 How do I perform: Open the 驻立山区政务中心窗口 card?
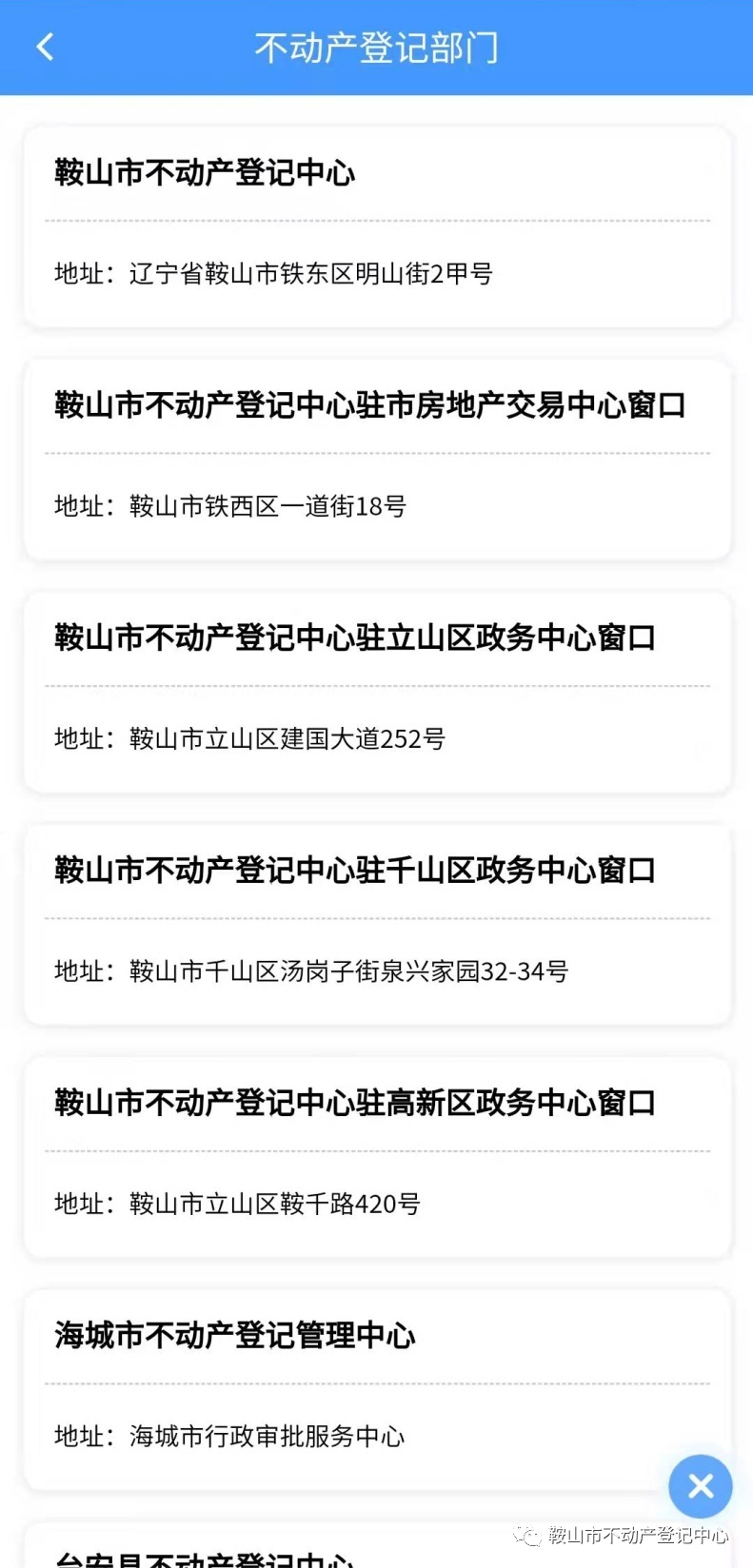pyautogui.click(x=377, y=692)
